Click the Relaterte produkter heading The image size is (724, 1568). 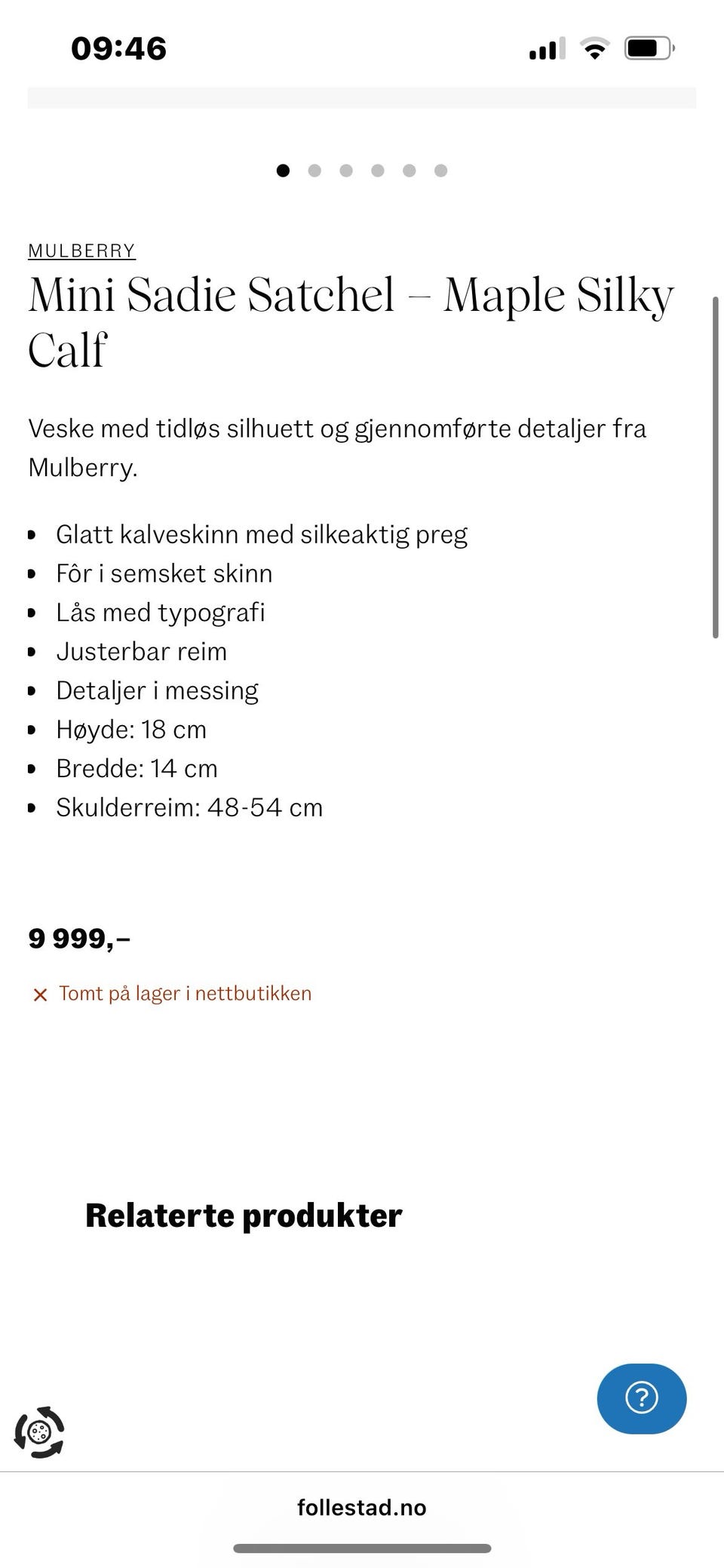click(244, 1215)
